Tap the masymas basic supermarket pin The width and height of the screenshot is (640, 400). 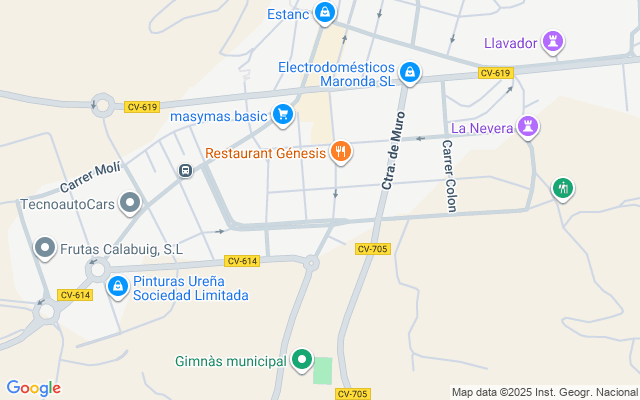tap(283, 115)
